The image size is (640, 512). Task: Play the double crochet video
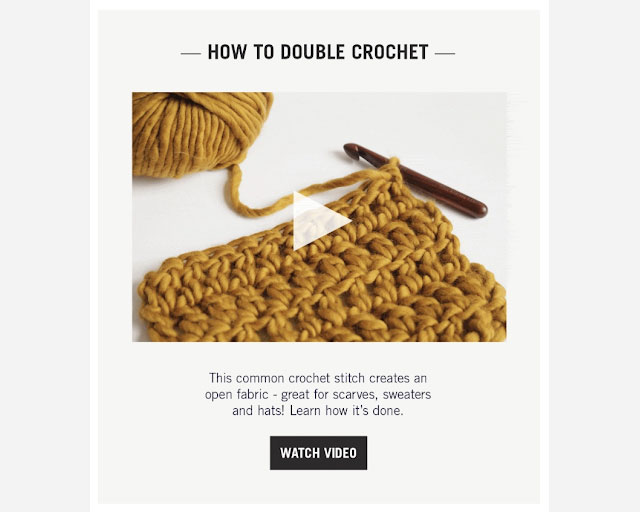(318, 219)
